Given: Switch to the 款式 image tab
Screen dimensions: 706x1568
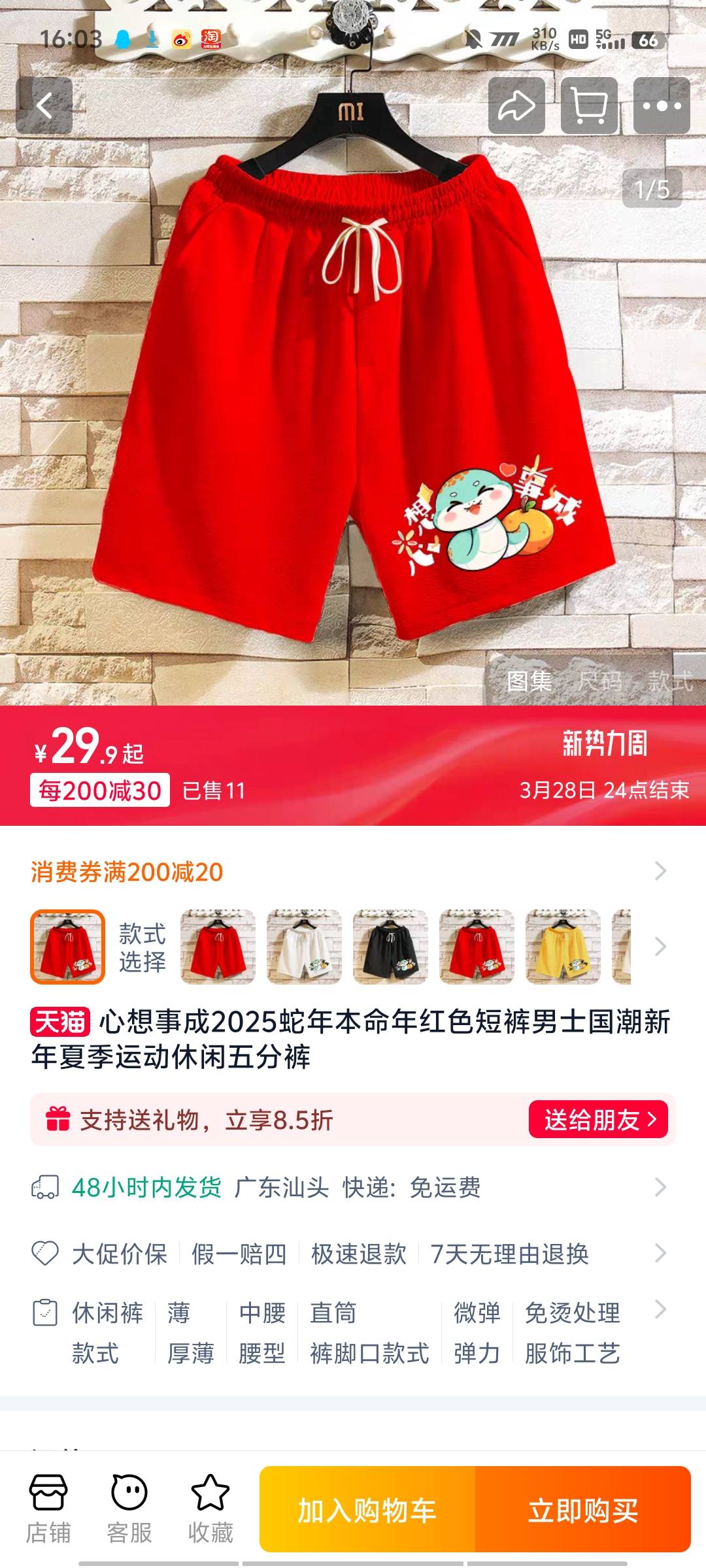Looking at the screenshot, I should (669, 681).
